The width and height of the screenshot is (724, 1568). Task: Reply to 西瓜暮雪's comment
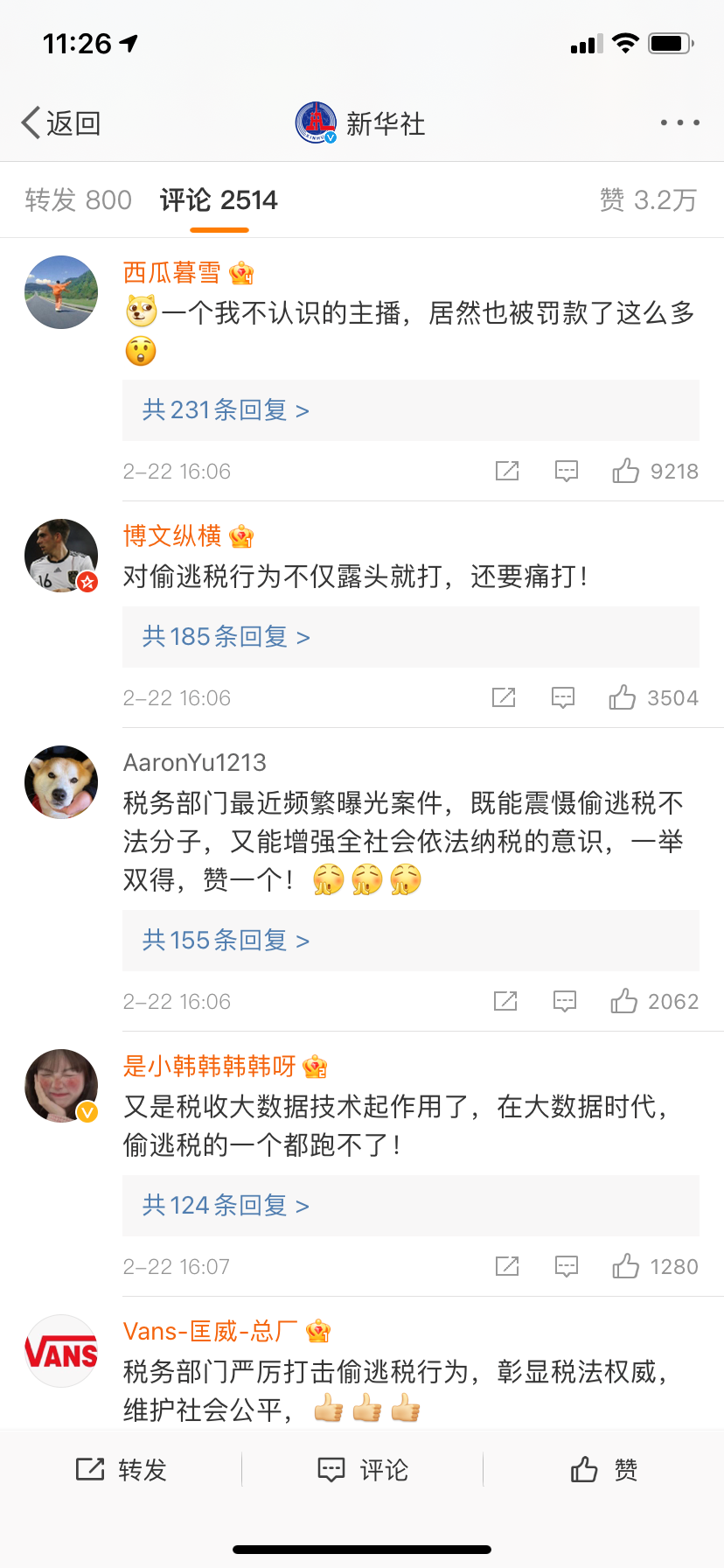[567, 472]
